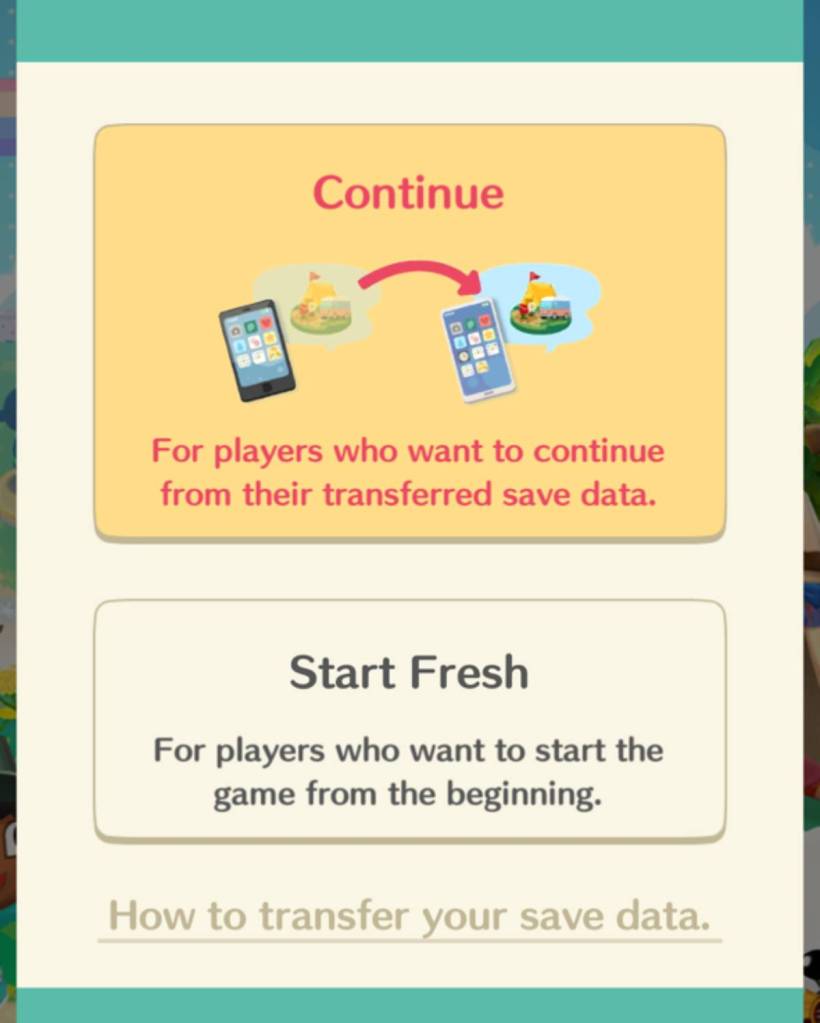Open How to transfer your save data link
This screenshot has width=820, height=1023.
409,915
